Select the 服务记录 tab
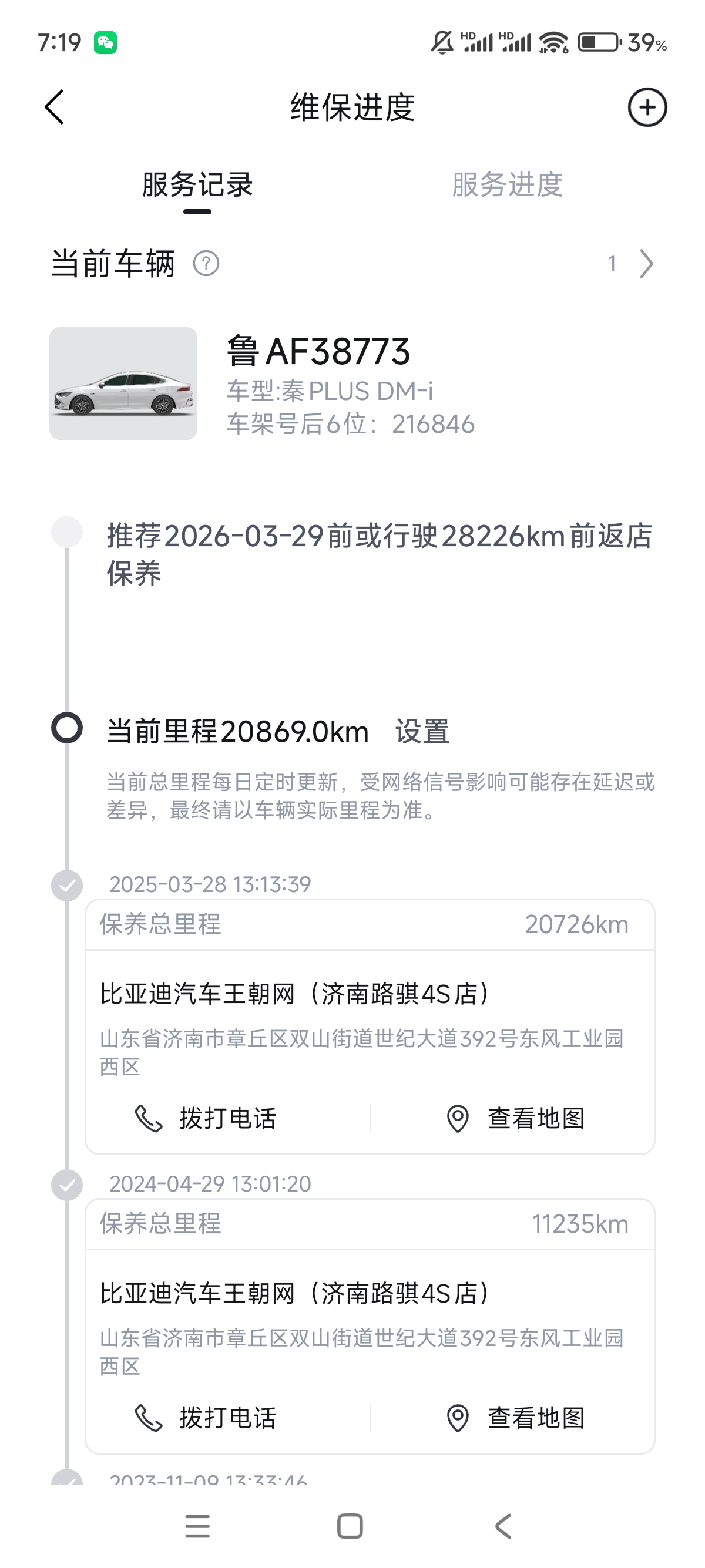This screenshot has width=705, height=1568. [x=197, y=184]
